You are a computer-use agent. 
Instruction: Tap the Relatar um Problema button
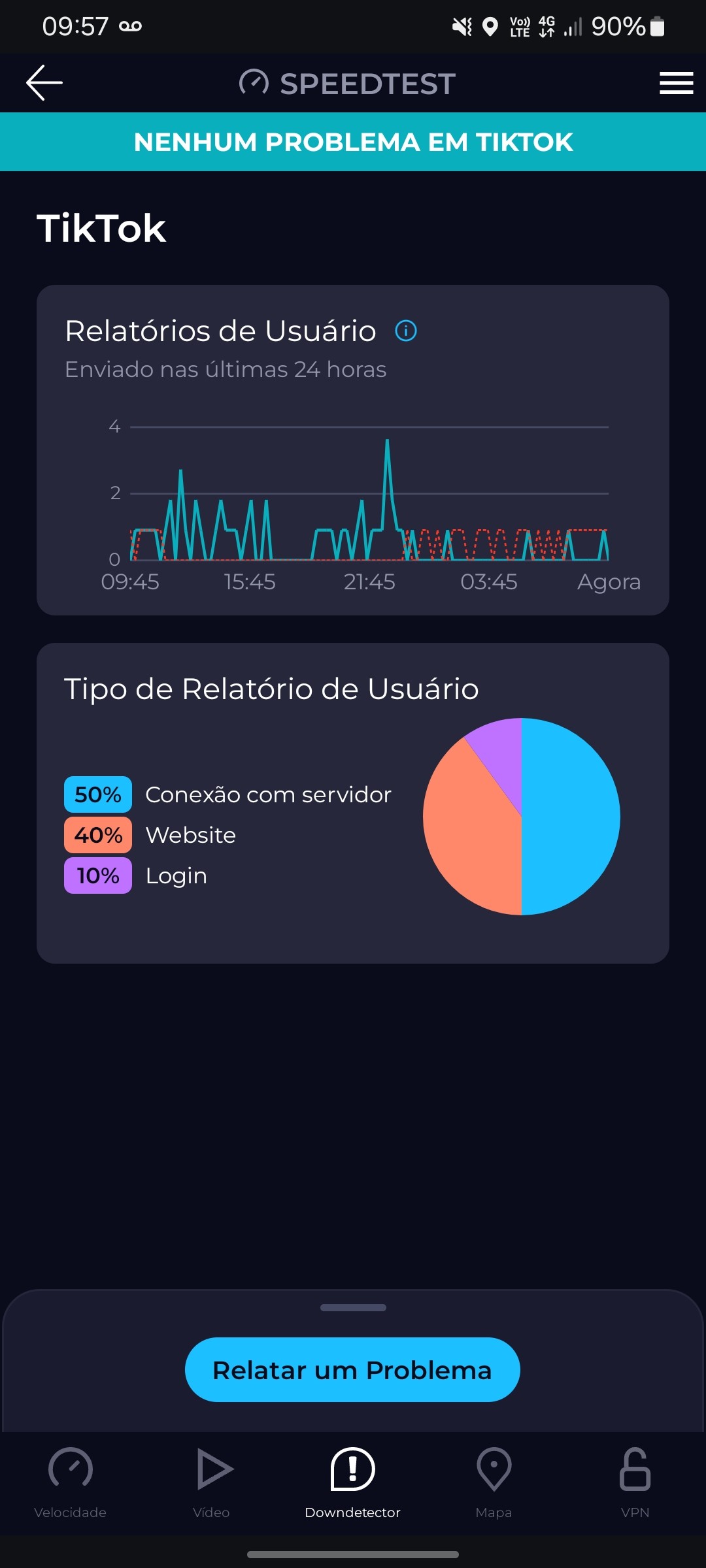pos(352,1370)
